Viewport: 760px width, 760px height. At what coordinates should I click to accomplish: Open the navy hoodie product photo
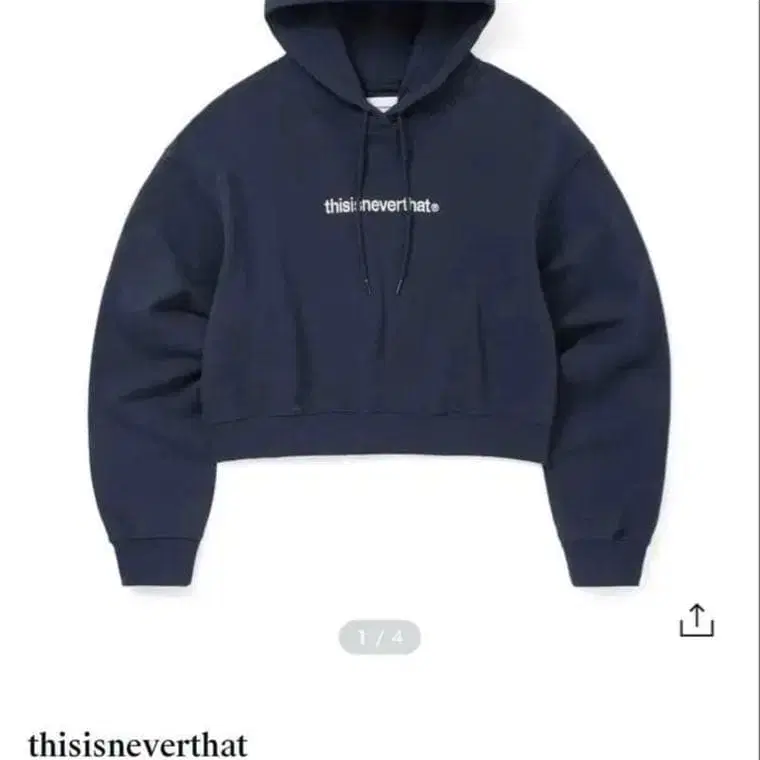tap(380, 300)
